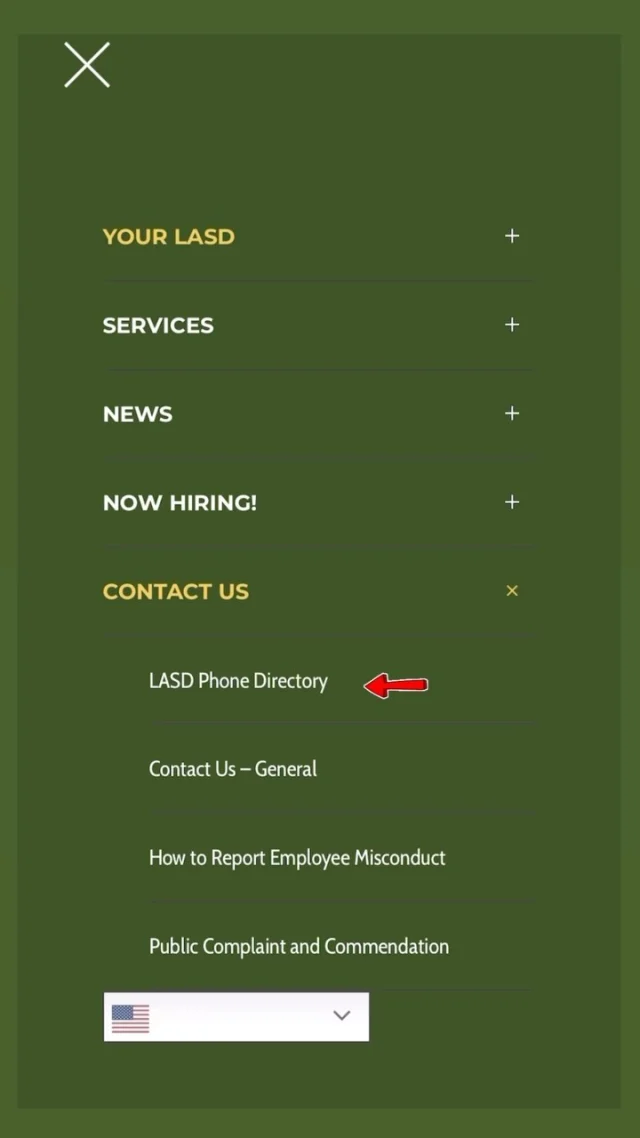Close the navigation menu

coord(87,65)
